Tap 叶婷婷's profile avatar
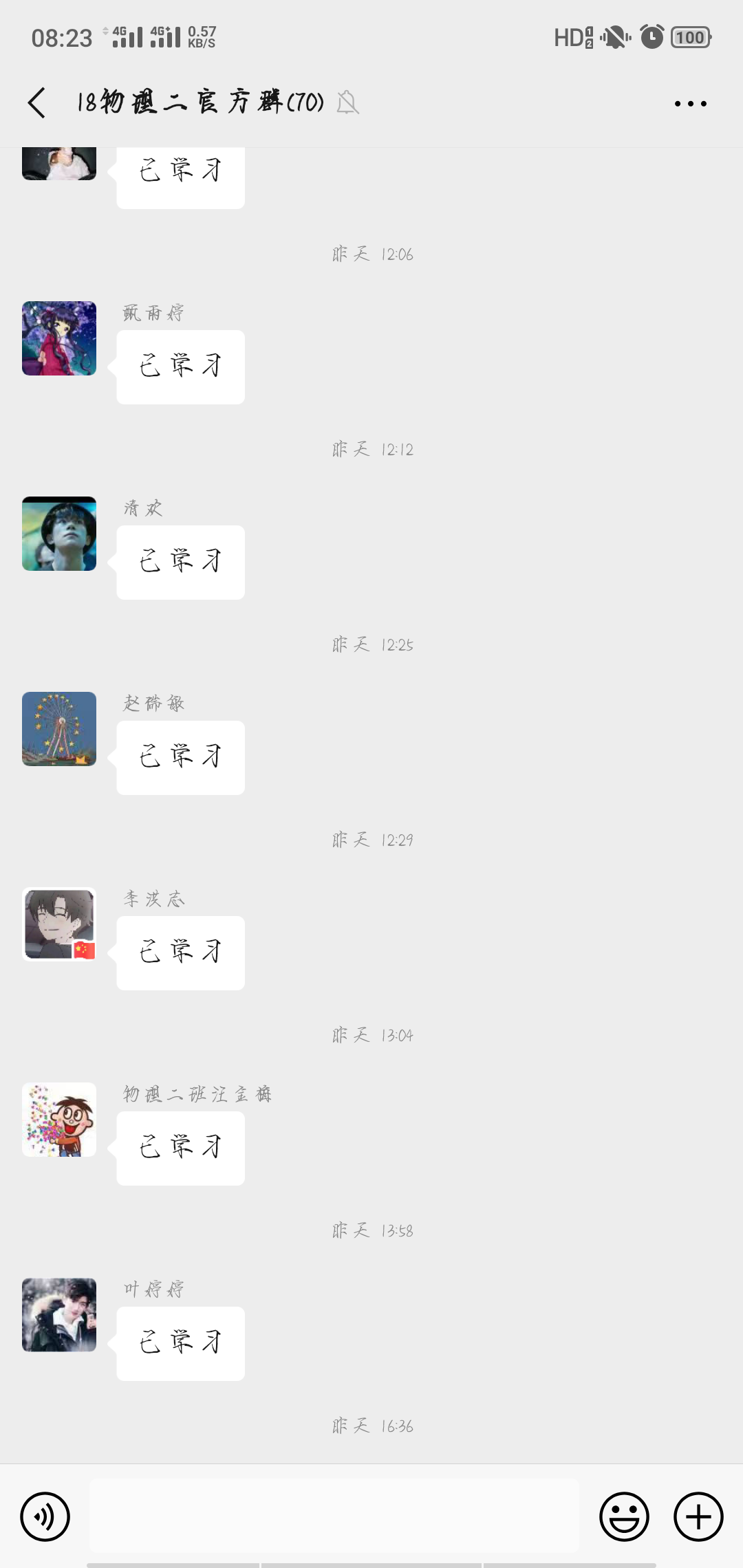743x1568 pixels. pos(59,1315)
